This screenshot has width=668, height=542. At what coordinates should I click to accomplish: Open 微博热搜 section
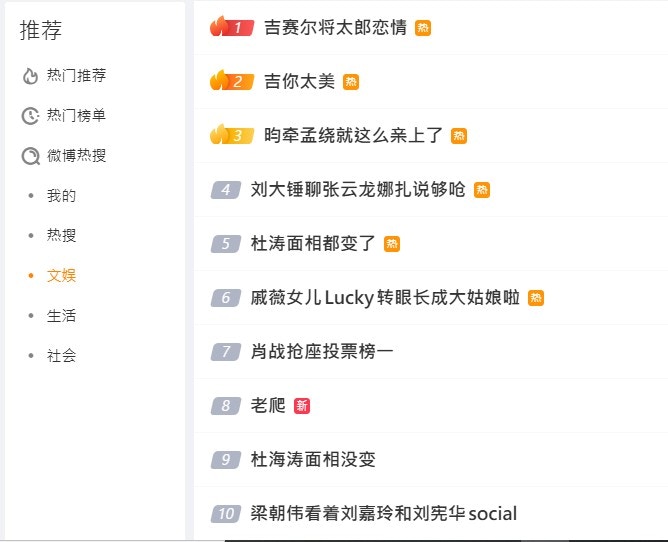[x=76, y=155]
